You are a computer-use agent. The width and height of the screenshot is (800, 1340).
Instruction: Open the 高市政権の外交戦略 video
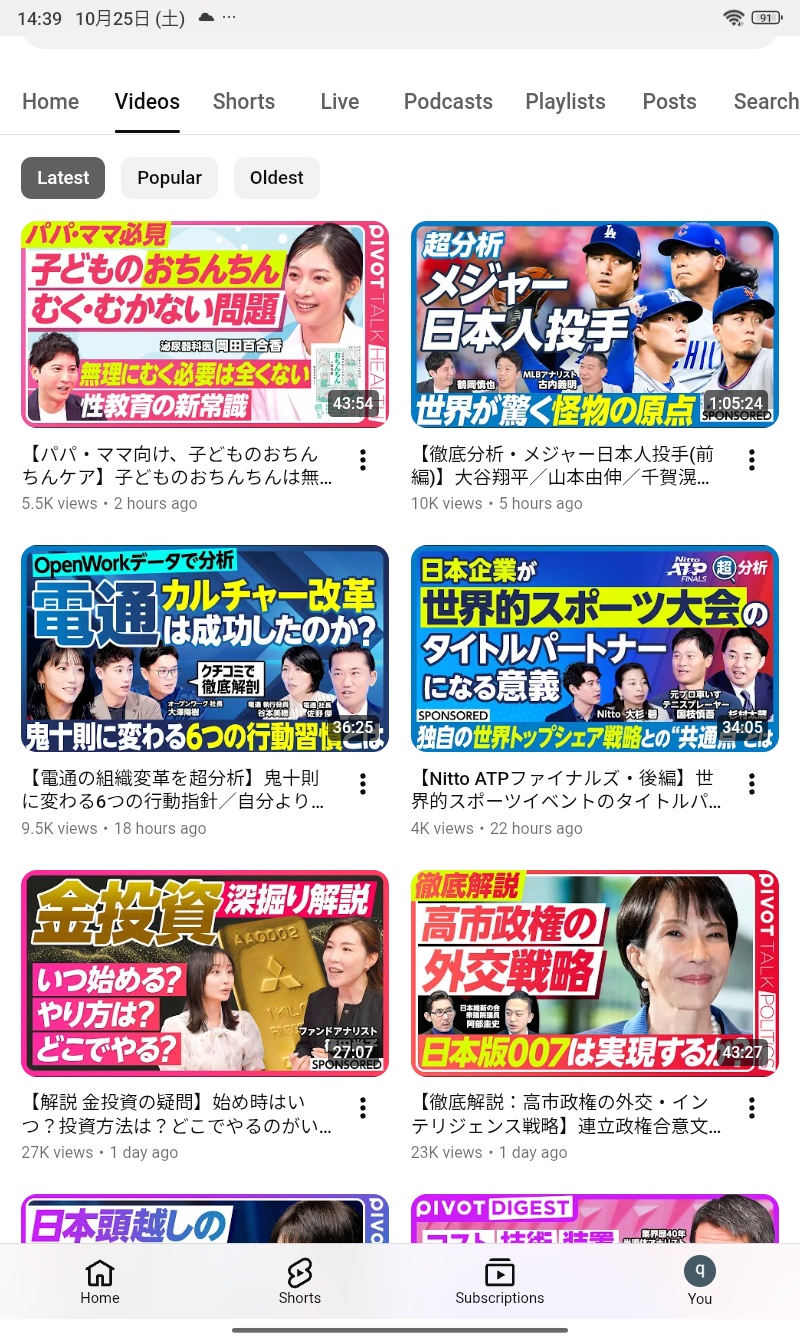click(594, 972)
